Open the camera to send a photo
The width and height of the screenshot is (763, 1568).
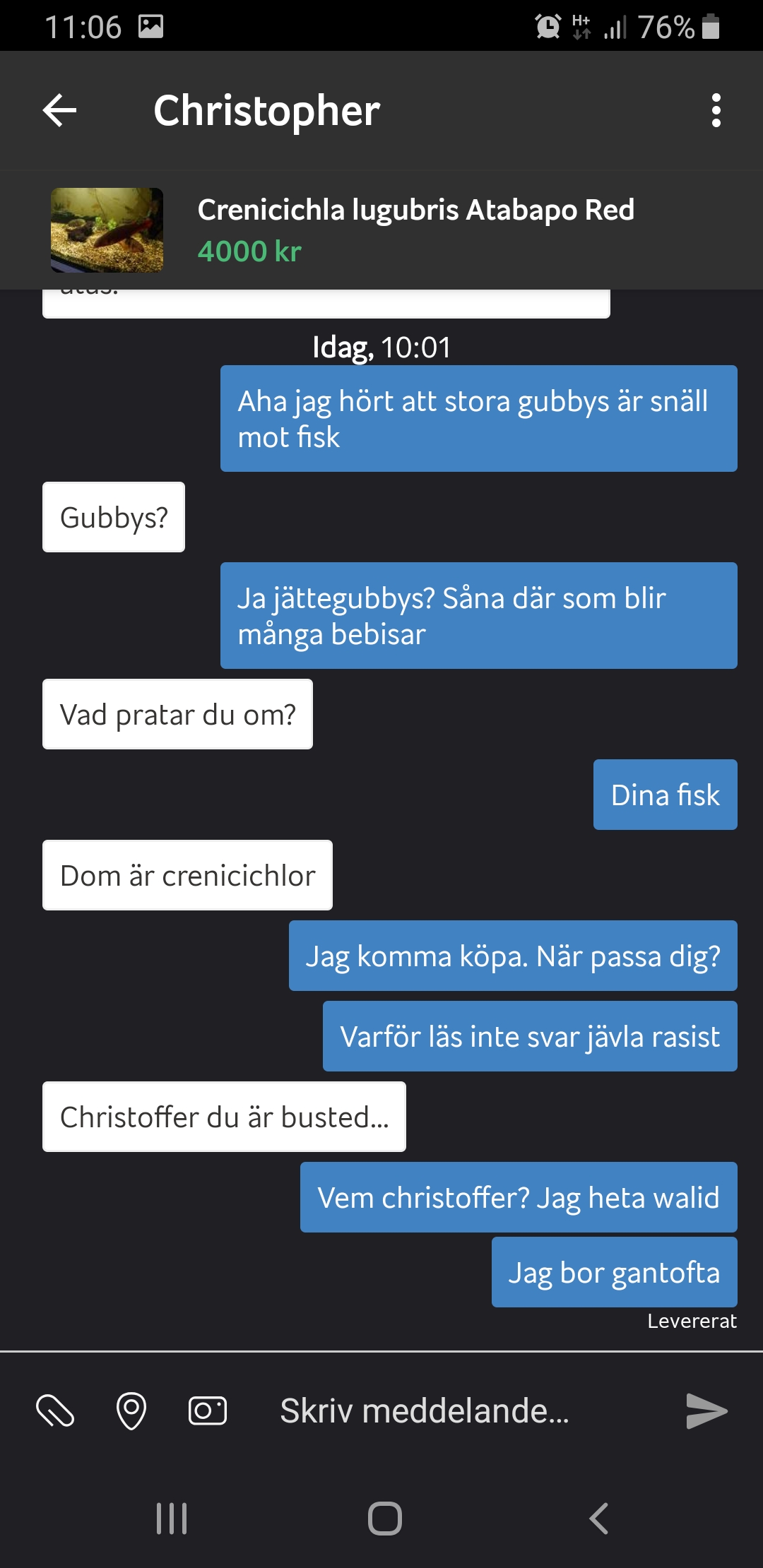click(208, 1411)
